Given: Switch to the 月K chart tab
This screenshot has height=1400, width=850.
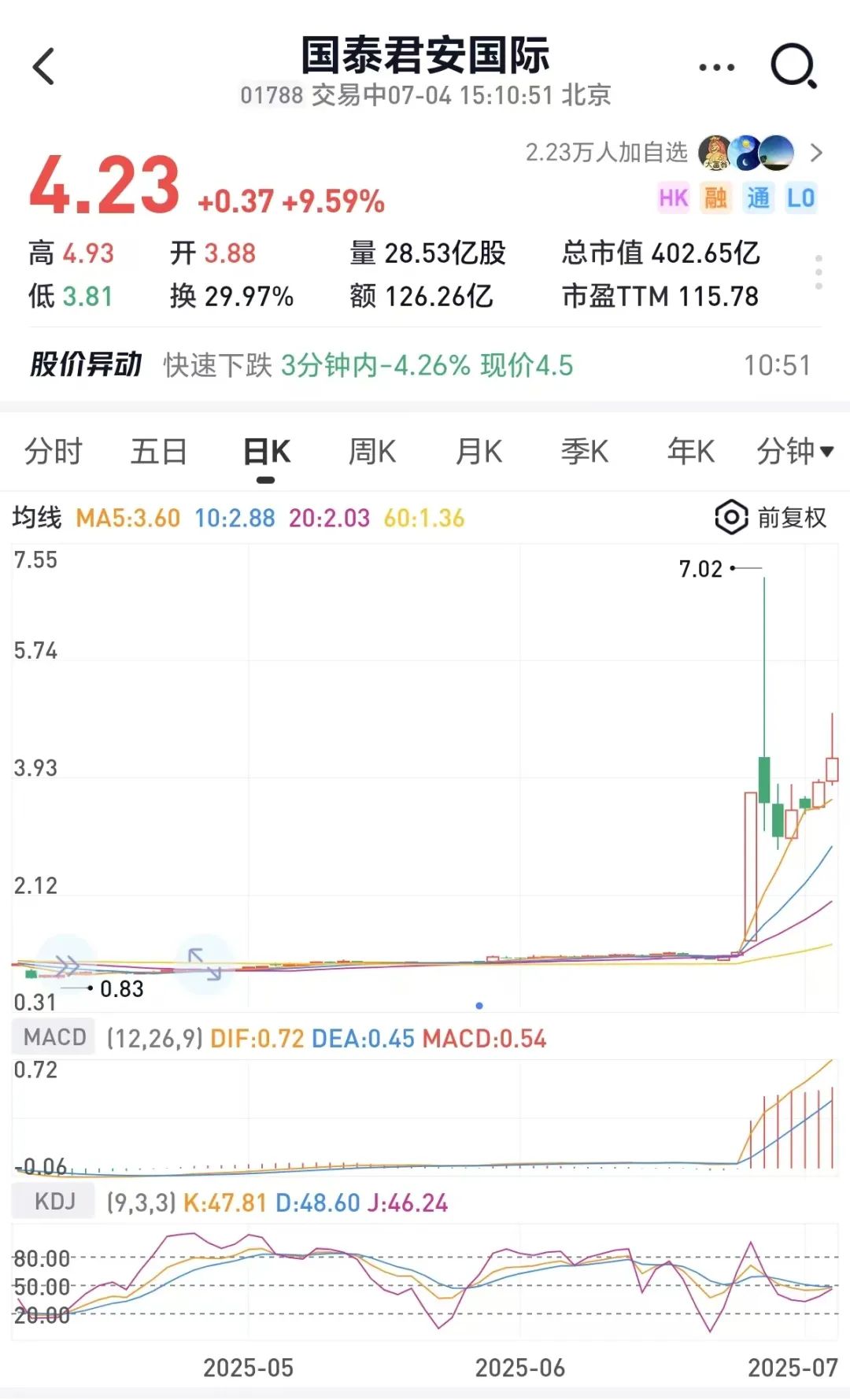Looking at the screenshot, I should tap(479, 452).
